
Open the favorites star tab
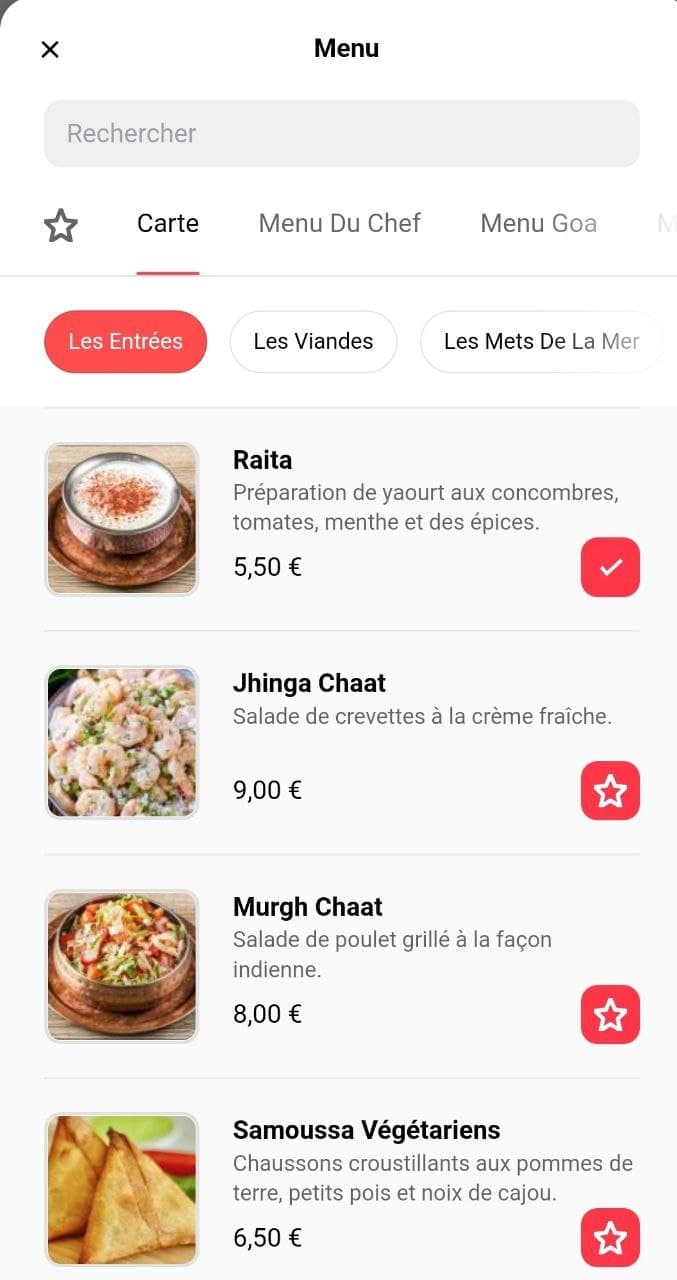tap(61, 226)
